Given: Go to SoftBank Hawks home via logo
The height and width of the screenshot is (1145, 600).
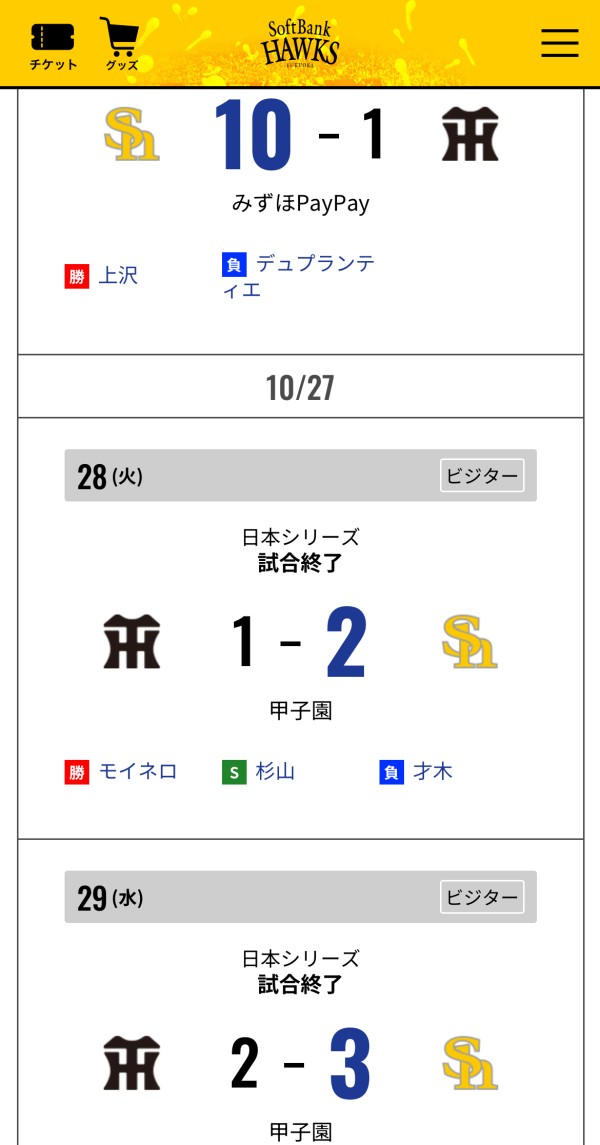Looking at the screenshot, I should [300, 43].
